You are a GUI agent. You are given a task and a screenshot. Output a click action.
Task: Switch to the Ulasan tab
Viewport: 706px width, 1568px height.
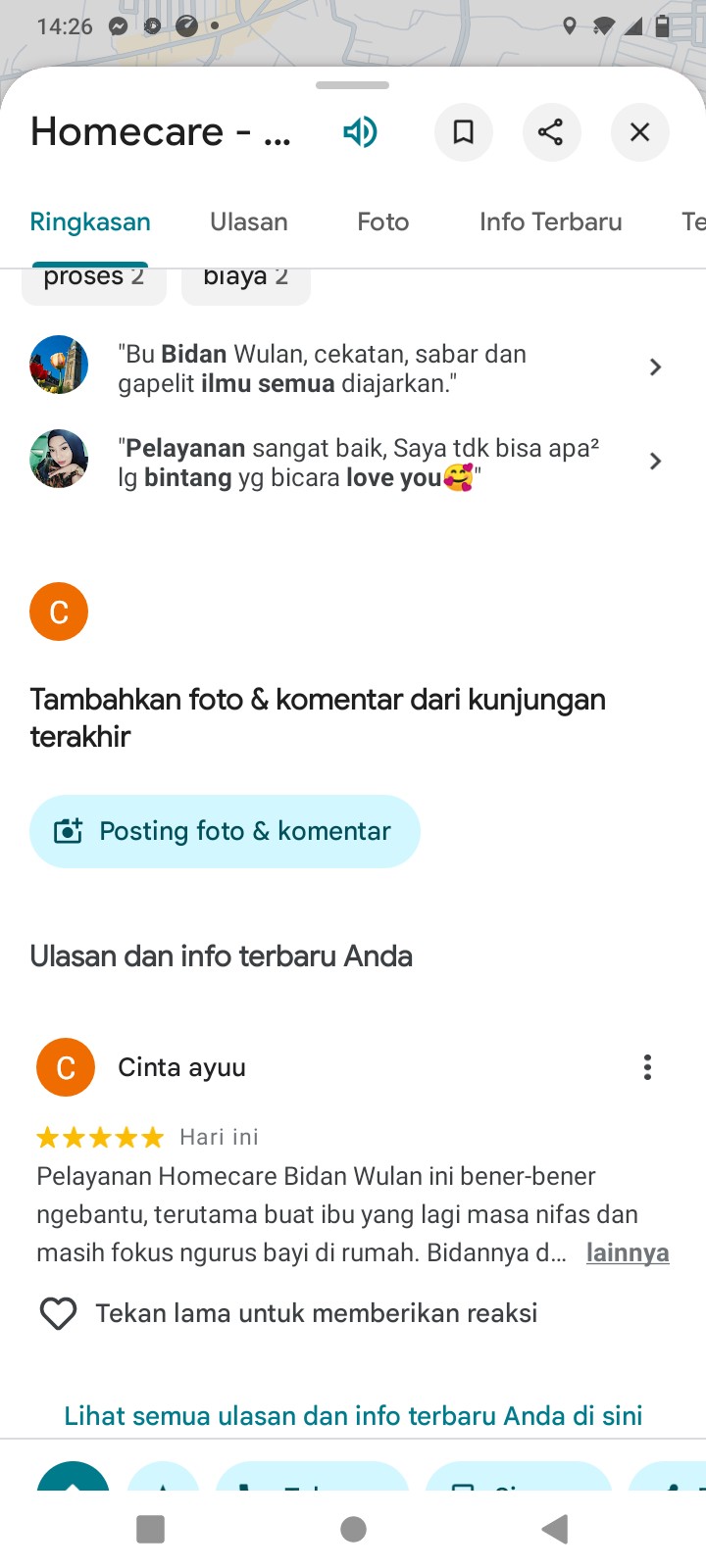point(249,221)
